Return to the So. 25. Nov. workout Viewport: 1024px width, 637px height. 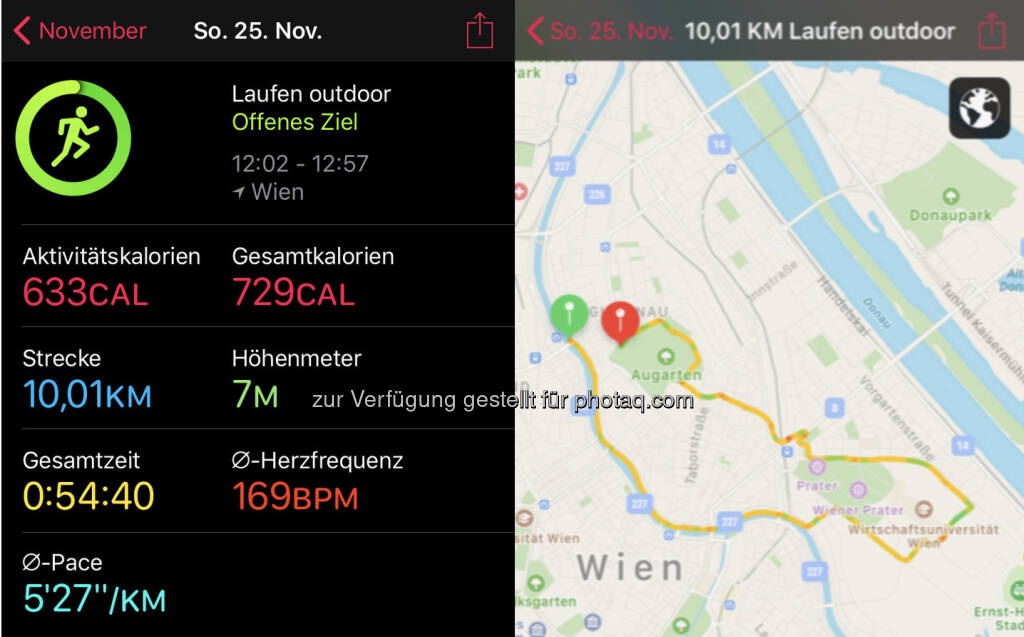(x=599, y=31)
